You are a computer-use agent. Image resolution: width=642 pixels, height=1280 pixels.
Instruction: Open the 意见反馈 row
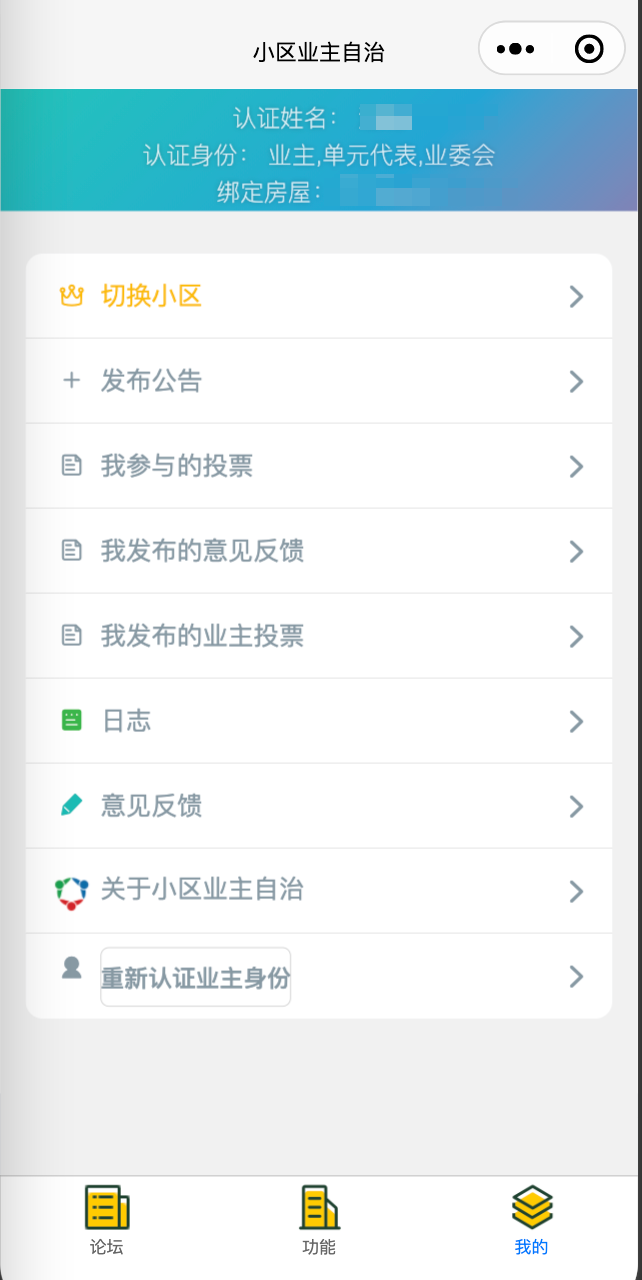(318, 806)
